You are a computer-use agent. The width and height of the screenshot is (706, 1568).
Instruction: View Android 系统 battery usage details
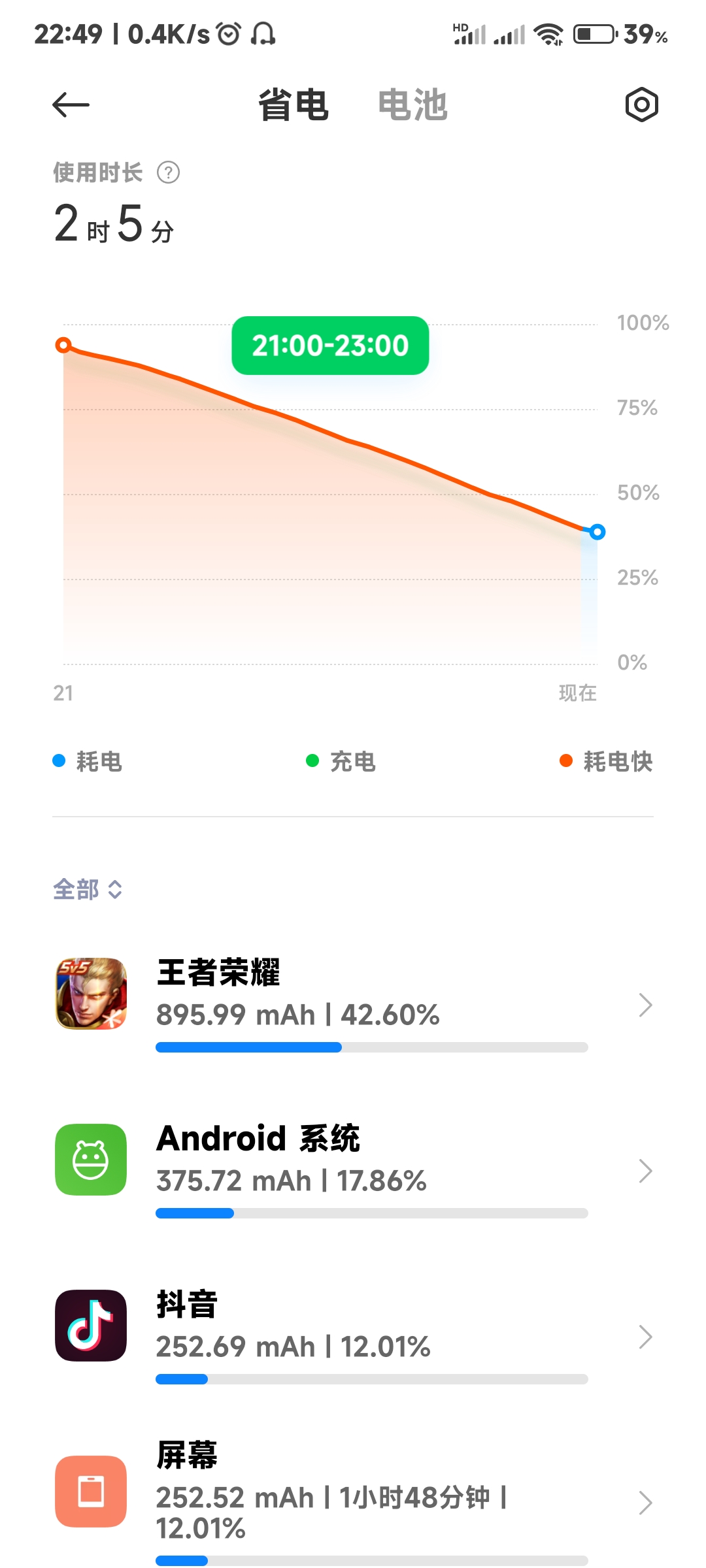353,1171
